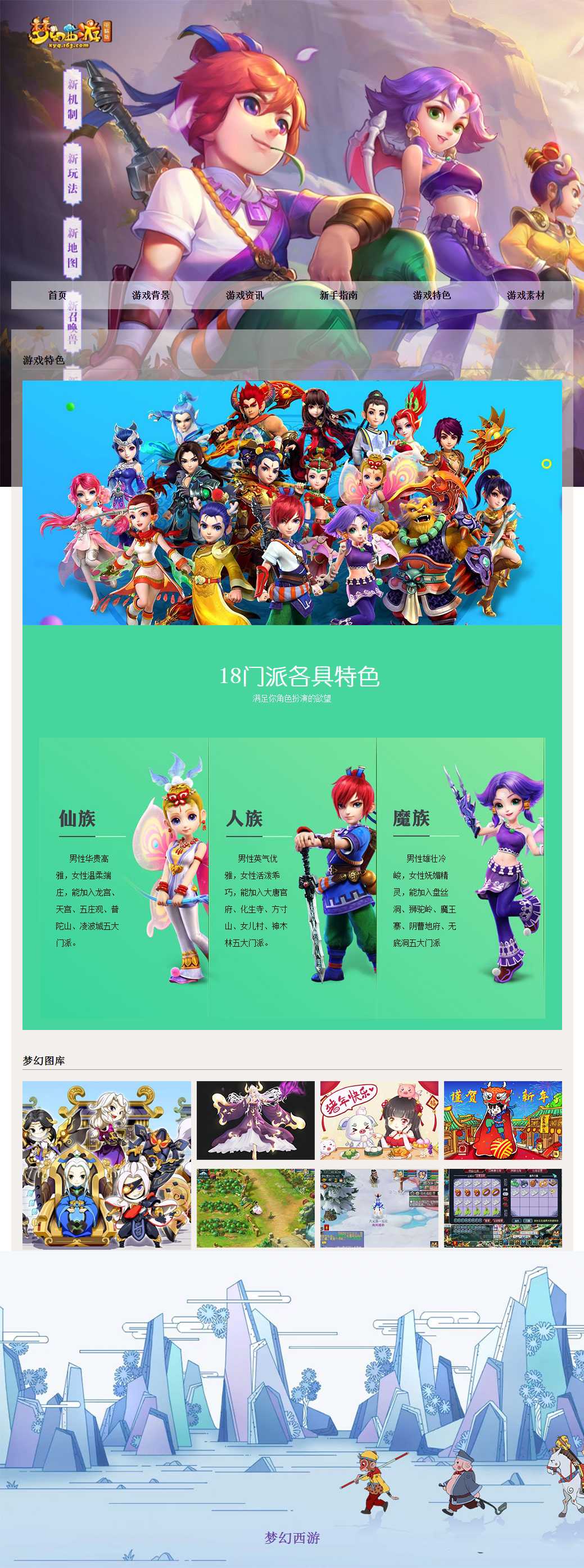Open the 新手指南 page

point(338,295)
